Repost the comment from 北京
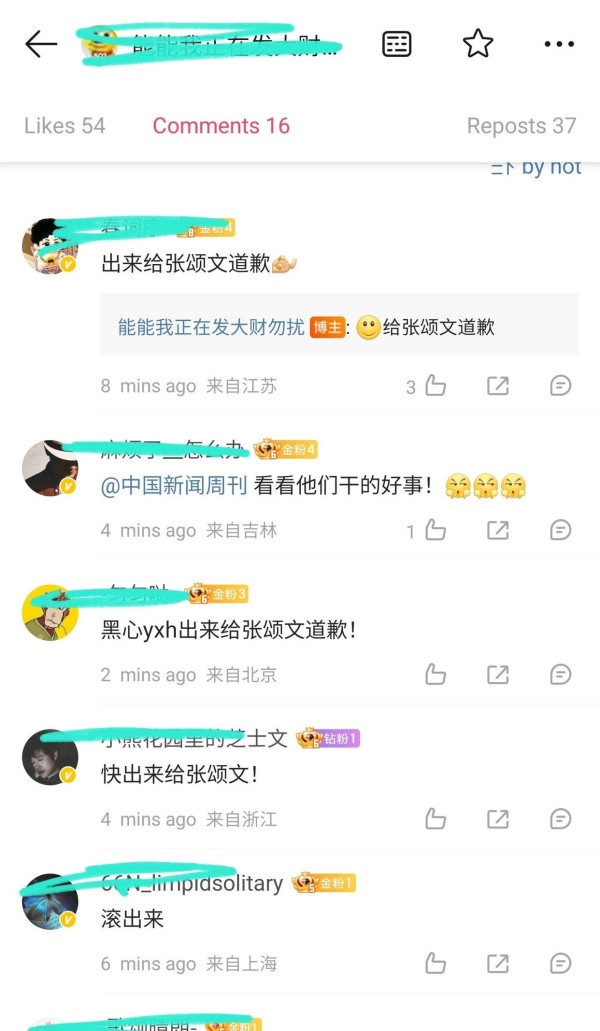 (x=497, y=675)
